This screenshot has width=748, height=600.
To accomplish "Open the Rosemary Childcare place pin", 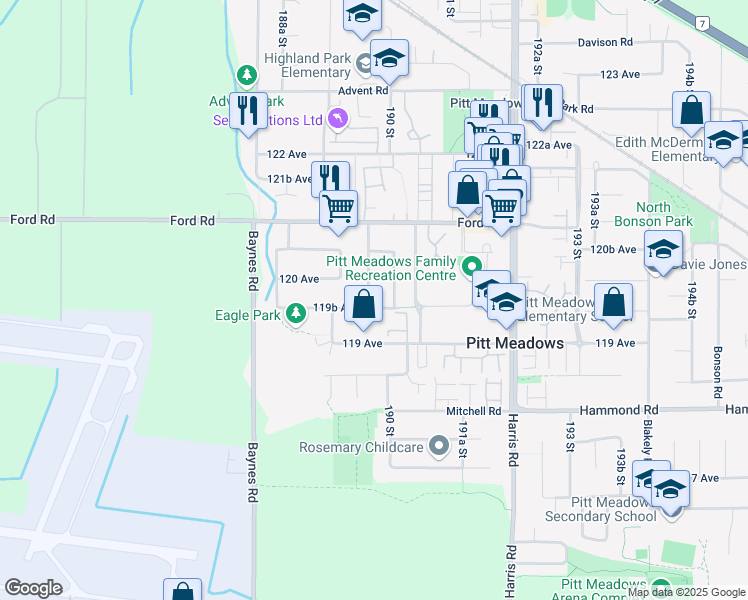I will click(438, 446).
